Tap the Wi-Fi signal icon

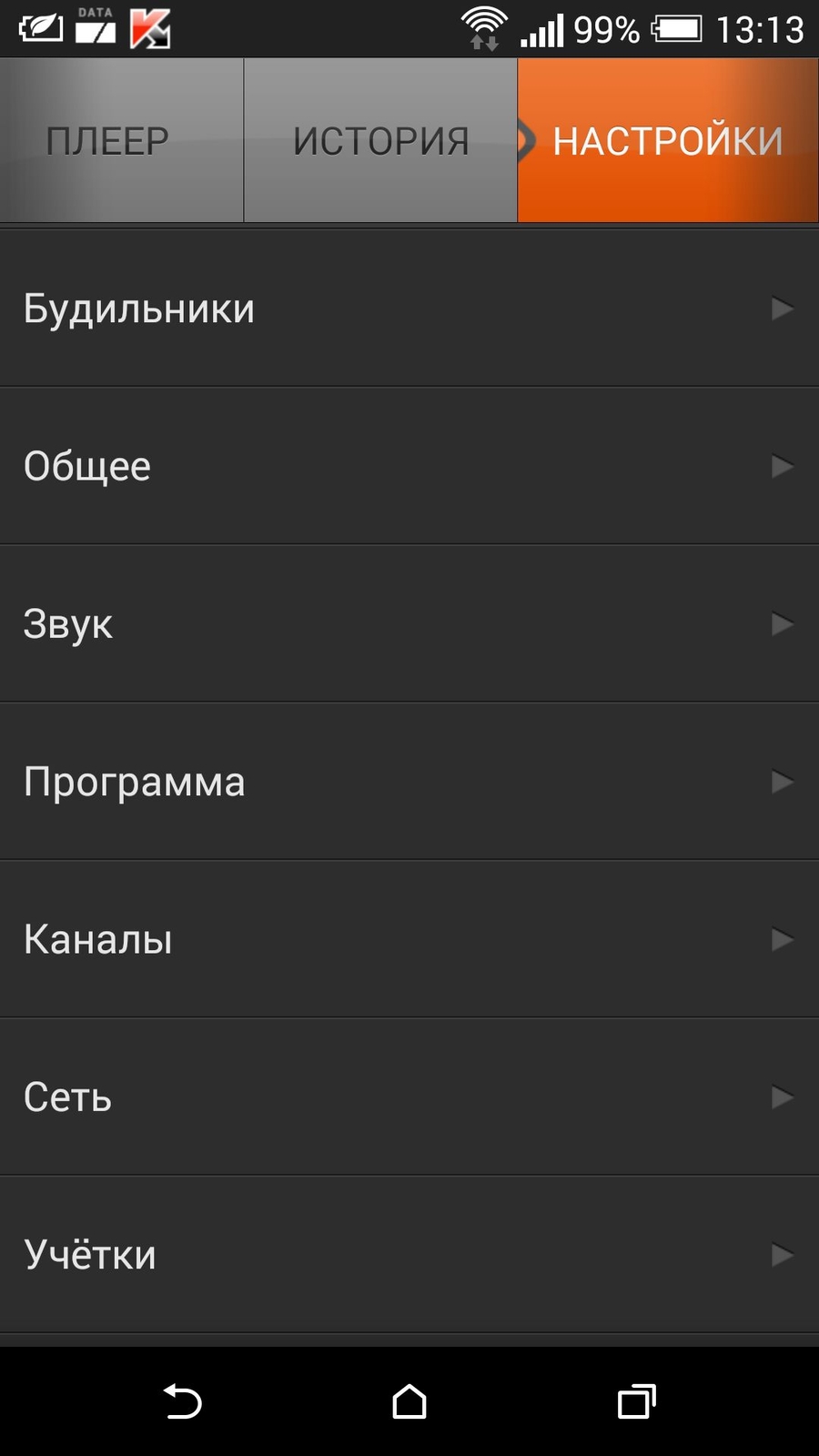[x=484, y=27]
